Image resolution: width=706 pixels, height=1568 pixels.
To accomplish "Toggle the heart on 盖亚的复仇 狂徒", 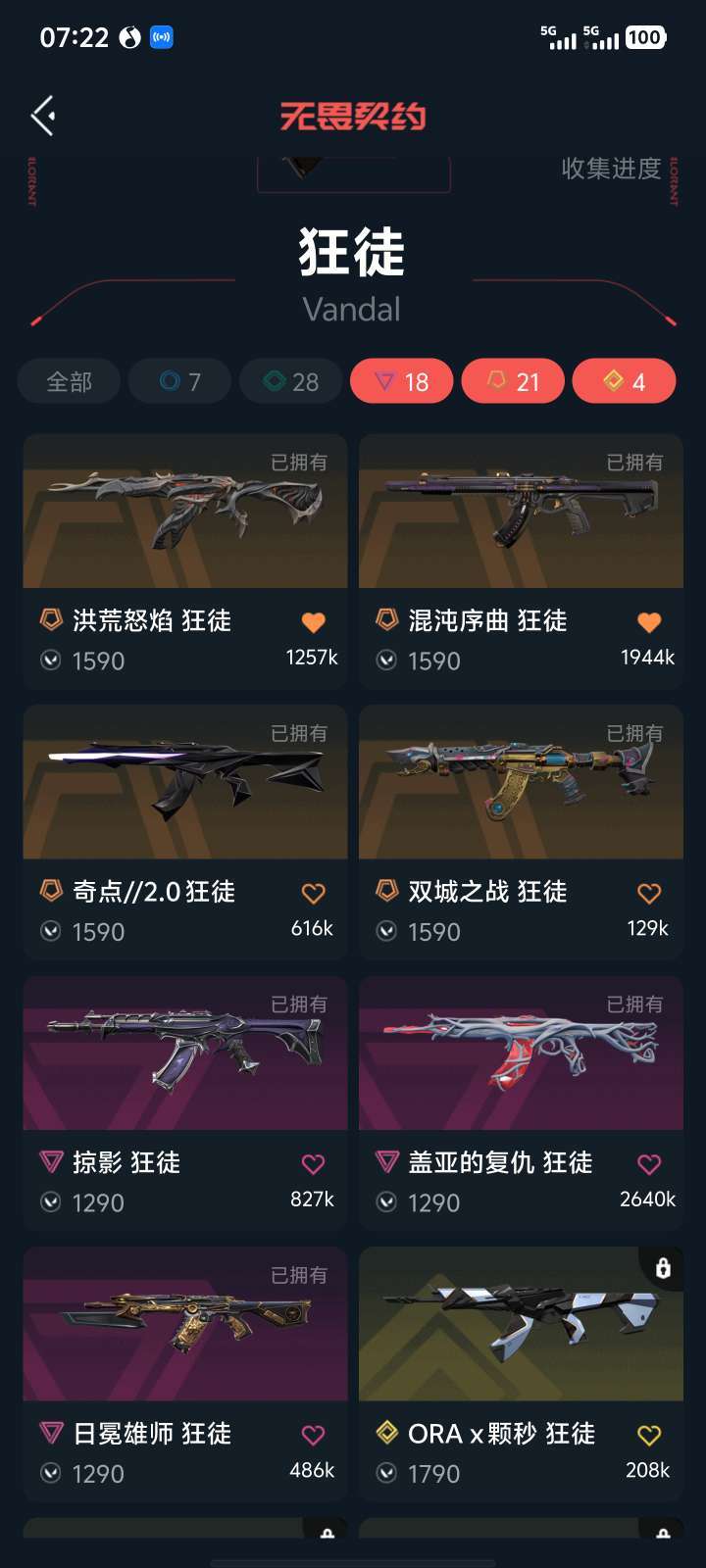I will point(648,1162).
